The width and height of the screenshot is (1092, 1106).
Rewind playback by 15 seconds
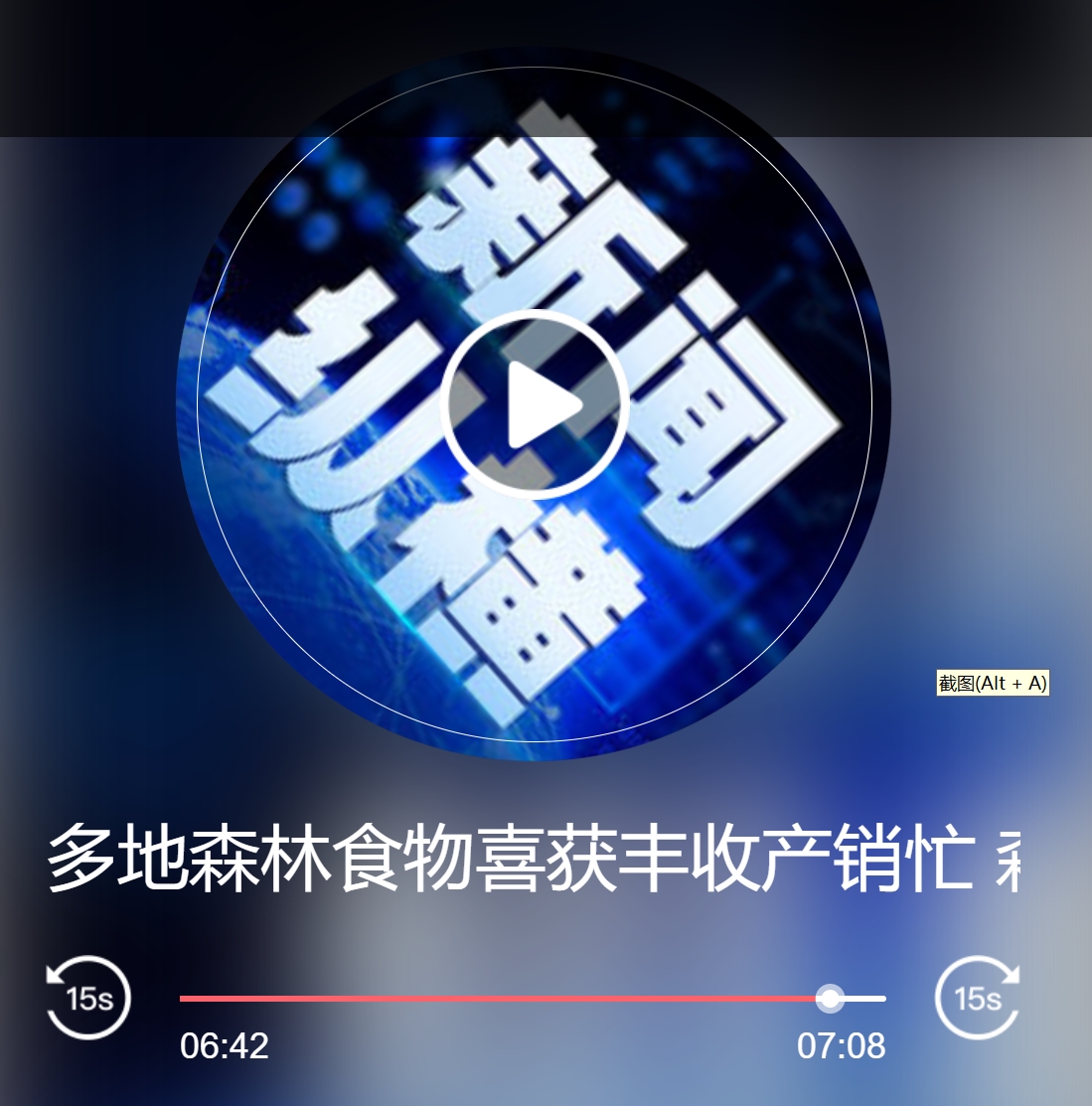[88, 998]
